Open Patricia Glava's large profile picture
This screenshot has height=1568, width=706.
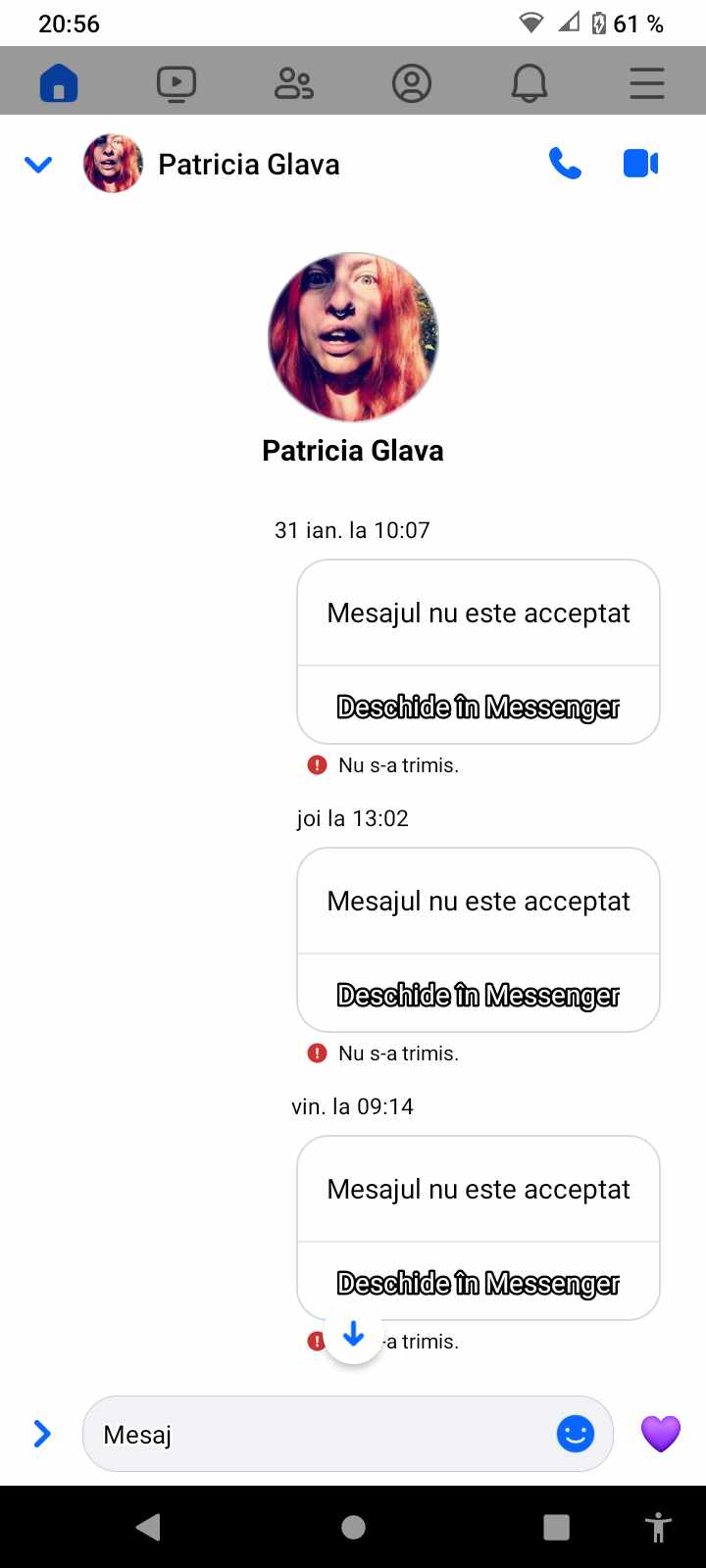(x=353, y=337)
